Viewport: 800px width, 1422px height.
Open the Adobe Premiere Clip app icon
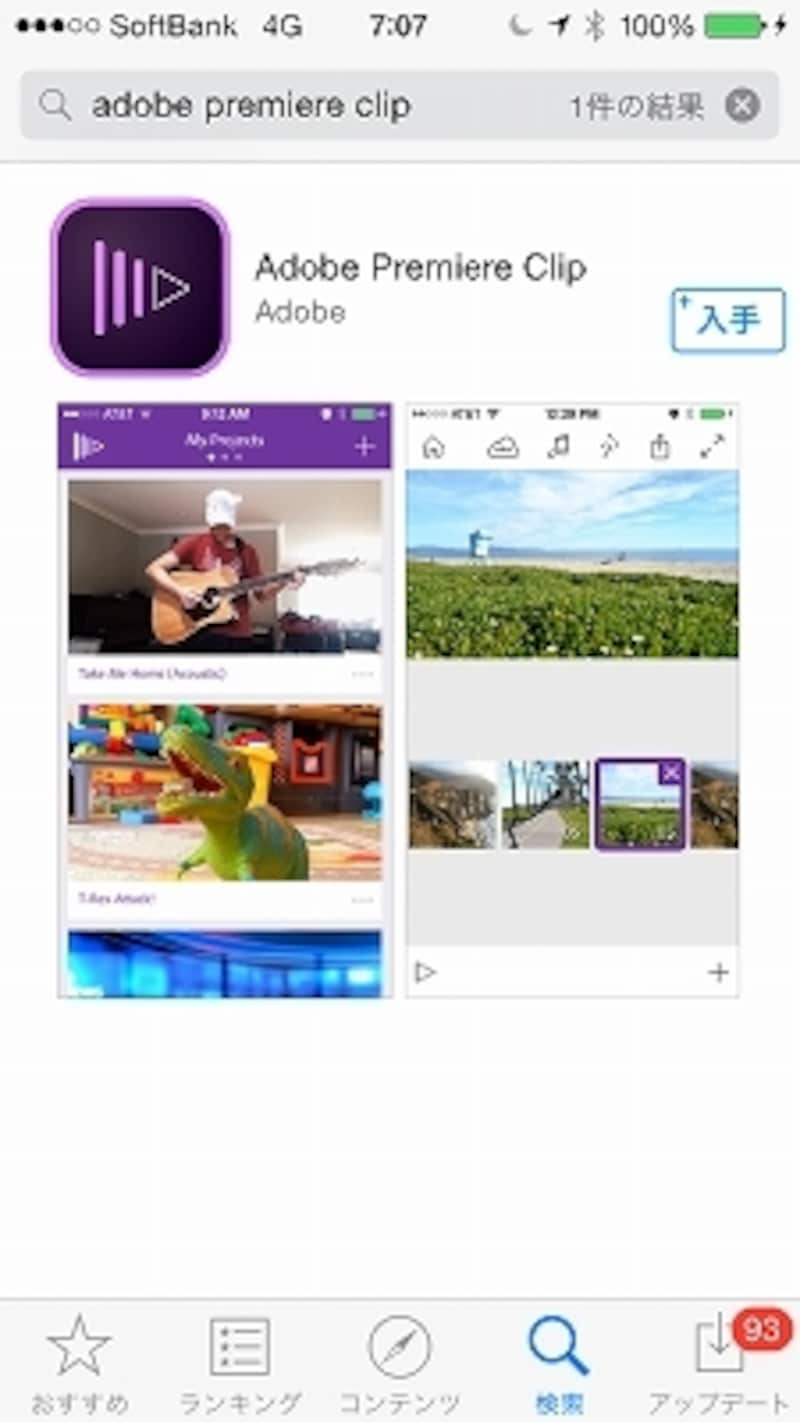pyautogui.click(x=141, y=288)
